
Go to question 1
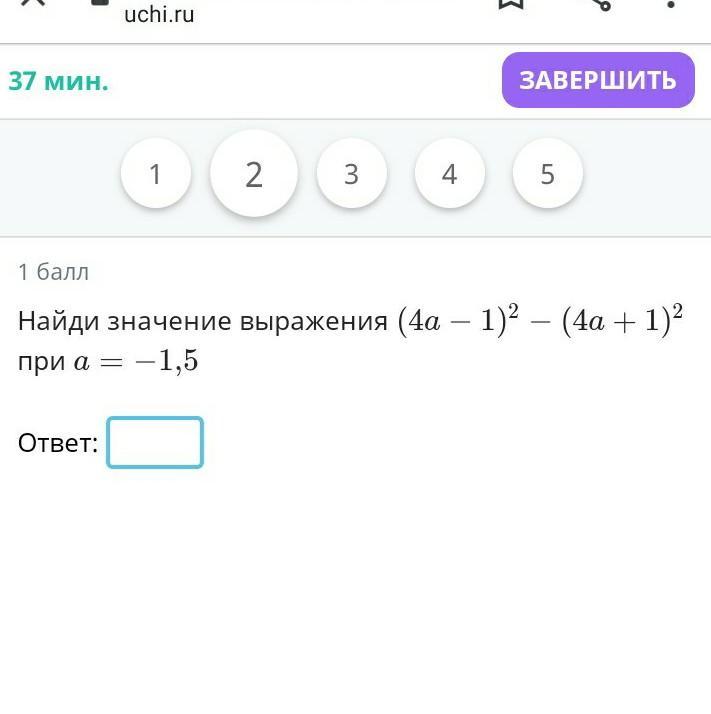pos(155,174)
